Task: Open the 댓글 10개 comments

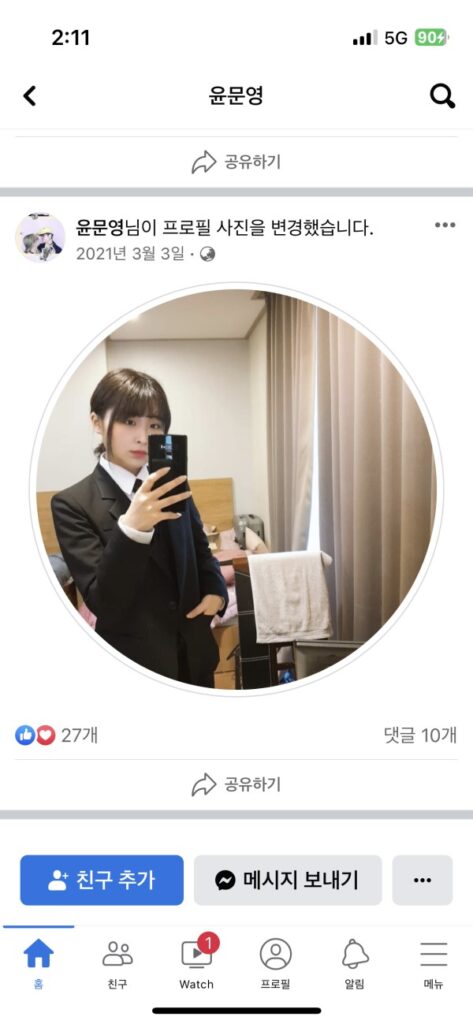Action: pyautogui.click(x=420, y=735)
